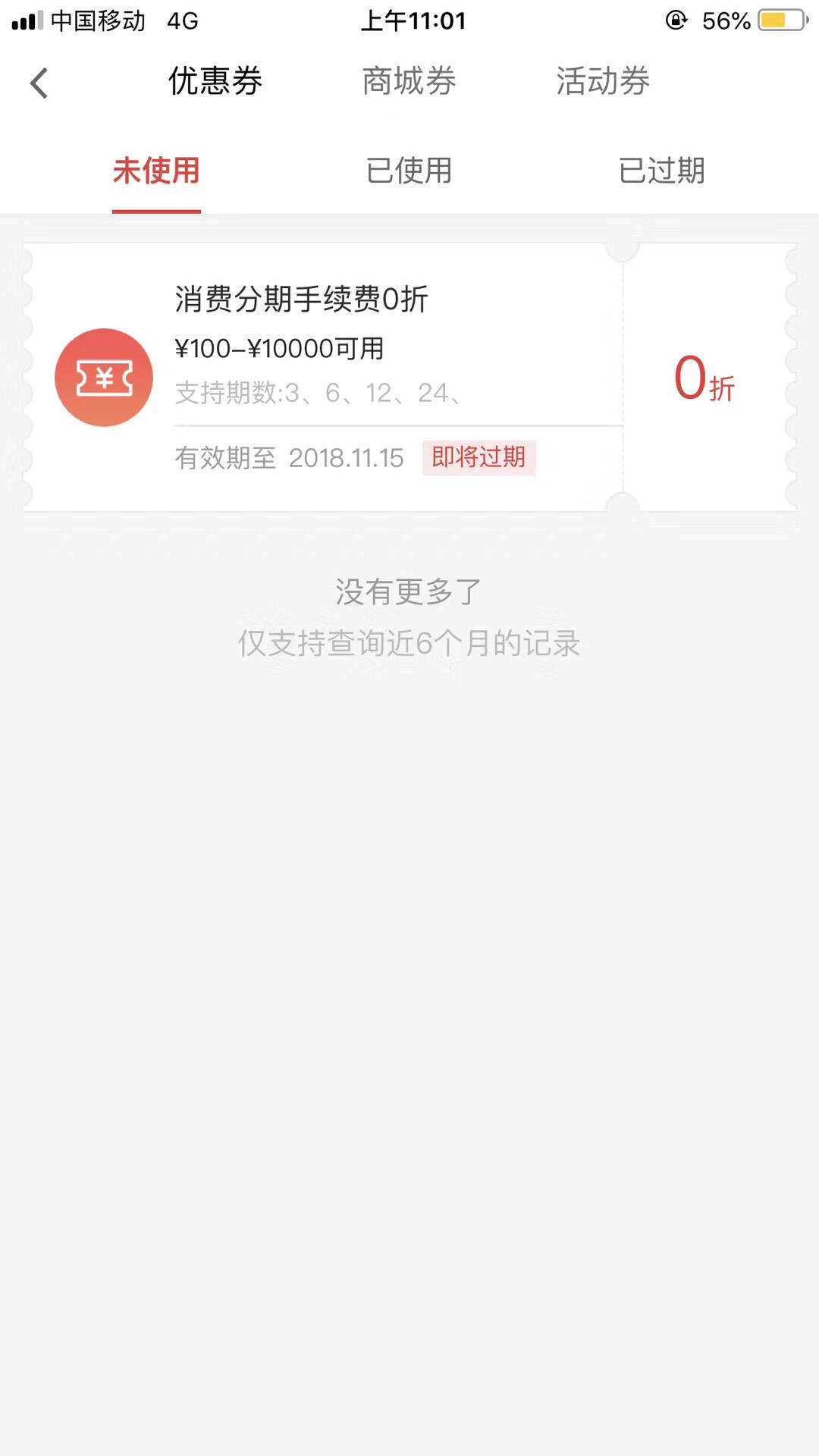The width and height of the screenshot is (819, 1456).
Task: Tap the 4G network indicator
Action: (180, 20)
